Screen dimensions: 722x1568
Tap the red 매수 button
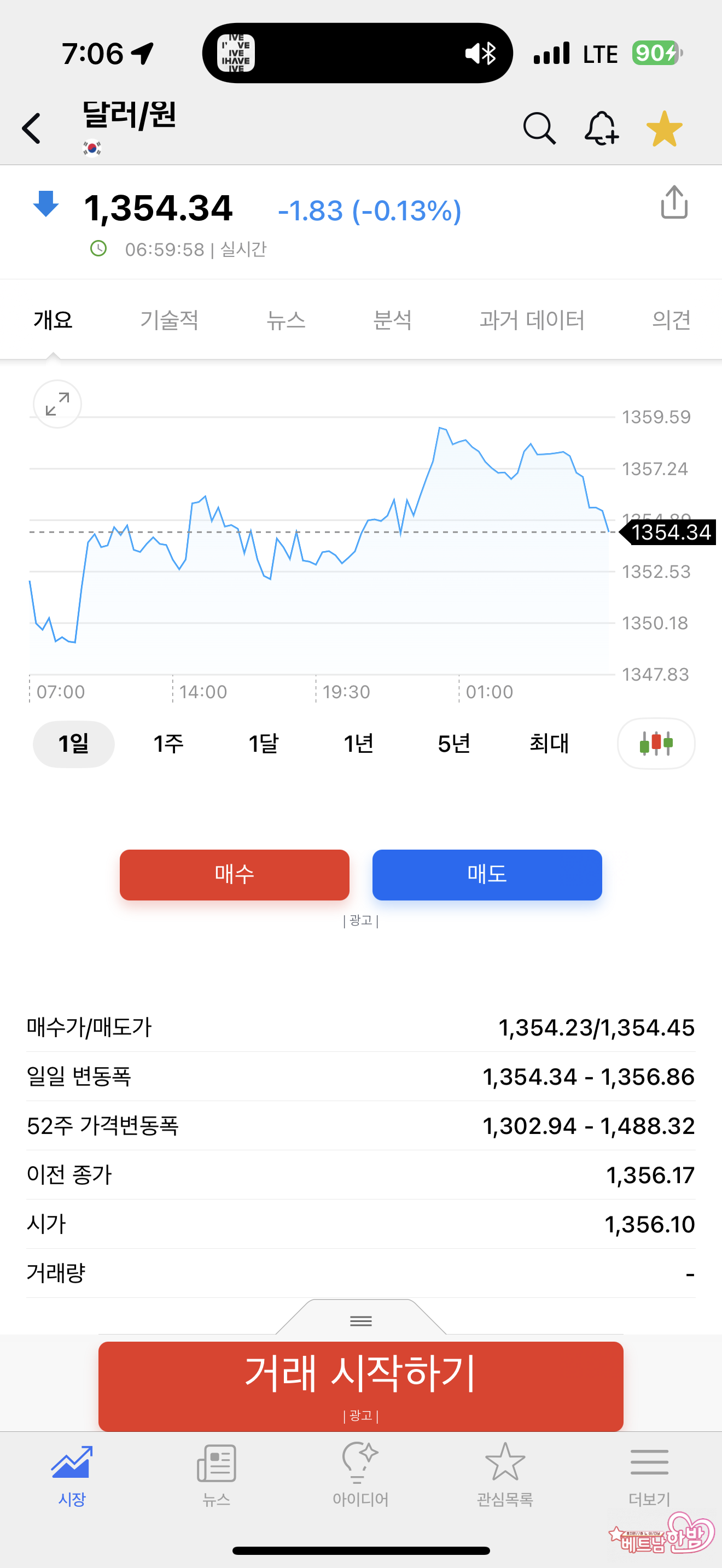tap(234, 874)
